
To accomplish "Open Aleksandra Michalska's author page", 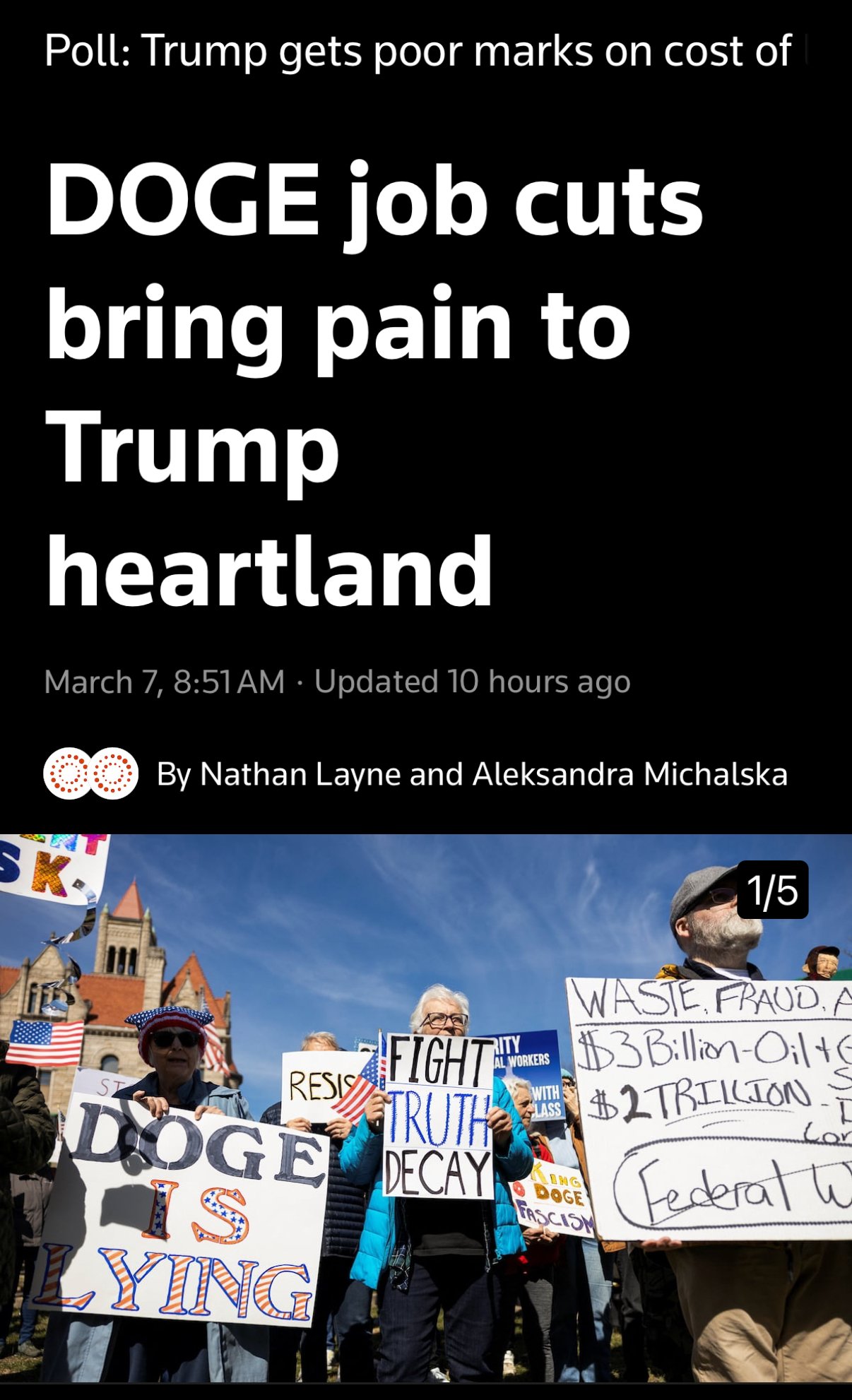I will tap(629, 774).
